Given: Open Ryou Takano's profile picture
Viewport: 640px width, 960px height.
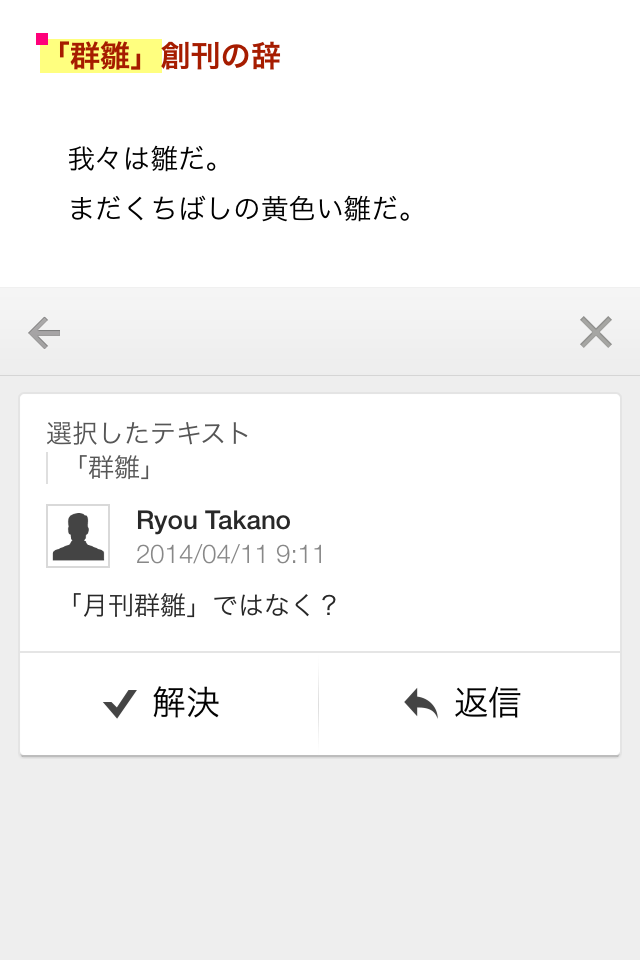Looking at the screenshot, I should 78,536.
